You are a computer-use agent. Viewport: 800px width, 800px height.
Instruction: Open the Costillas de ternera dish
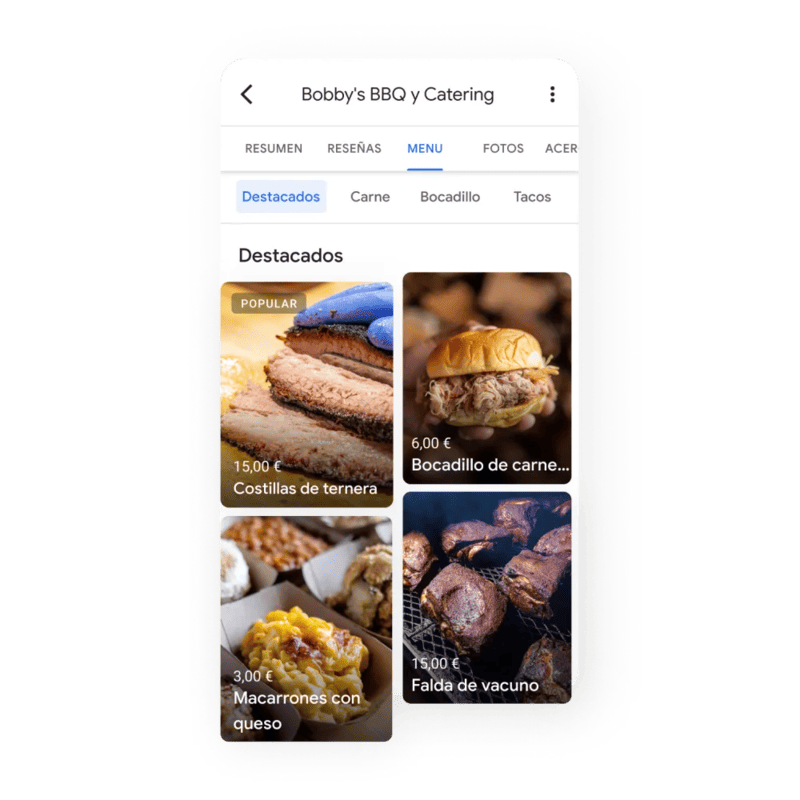coord(306,395)
